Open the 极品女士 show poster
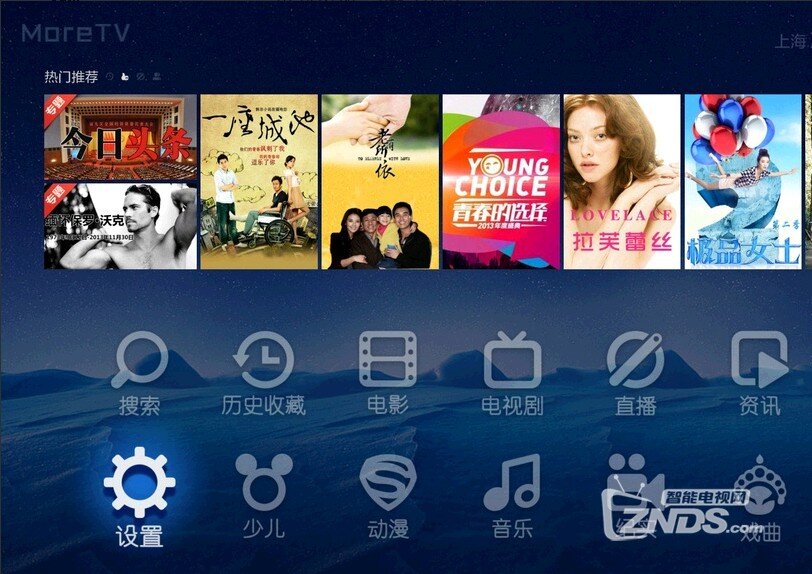This screenshot has width=812, height=574. (x=742, y=181)
